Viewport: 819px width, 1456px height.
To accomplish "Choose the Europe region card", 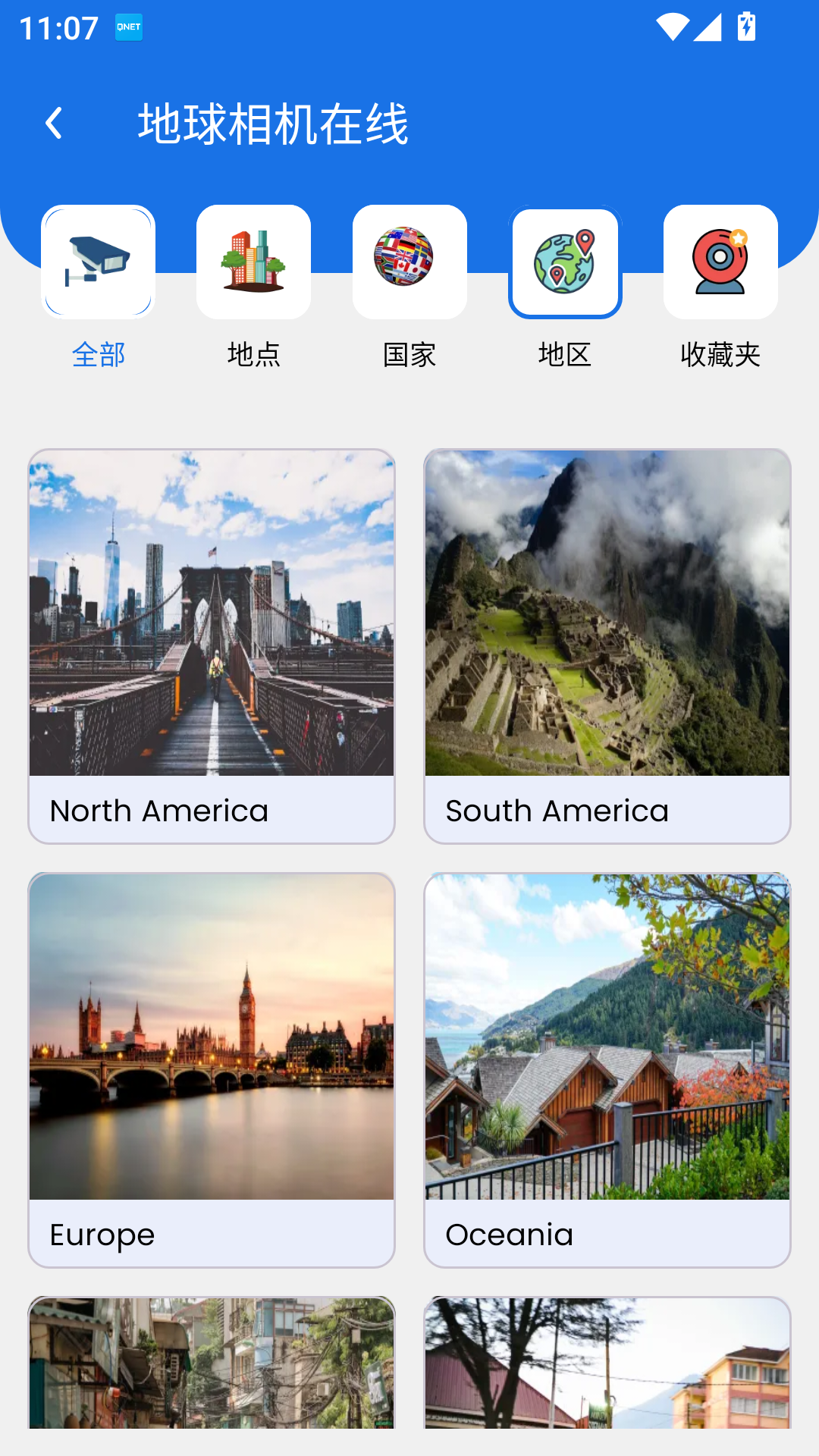I will [x=212, y=1069].
